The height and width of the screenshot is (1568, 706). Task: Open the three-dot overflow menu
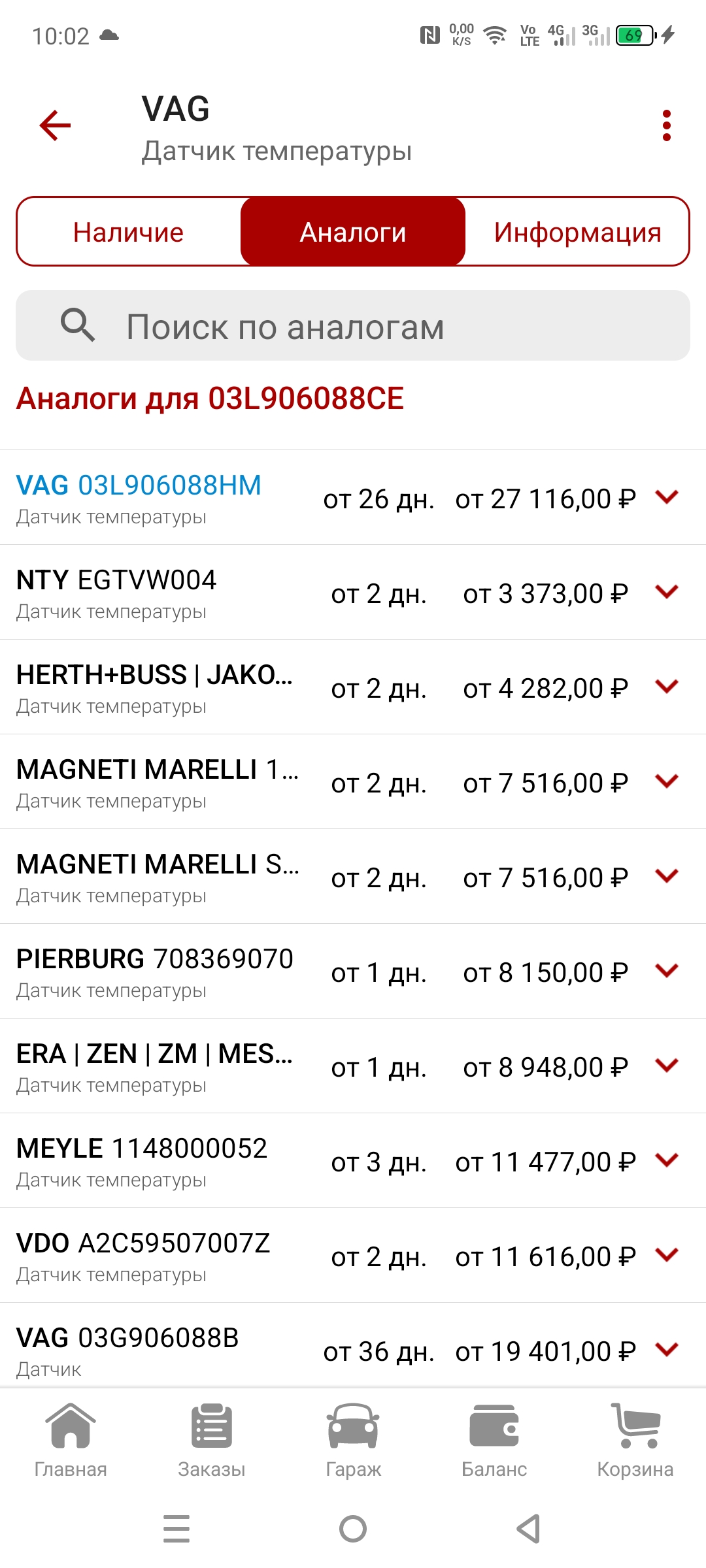[x=666, y=125]
